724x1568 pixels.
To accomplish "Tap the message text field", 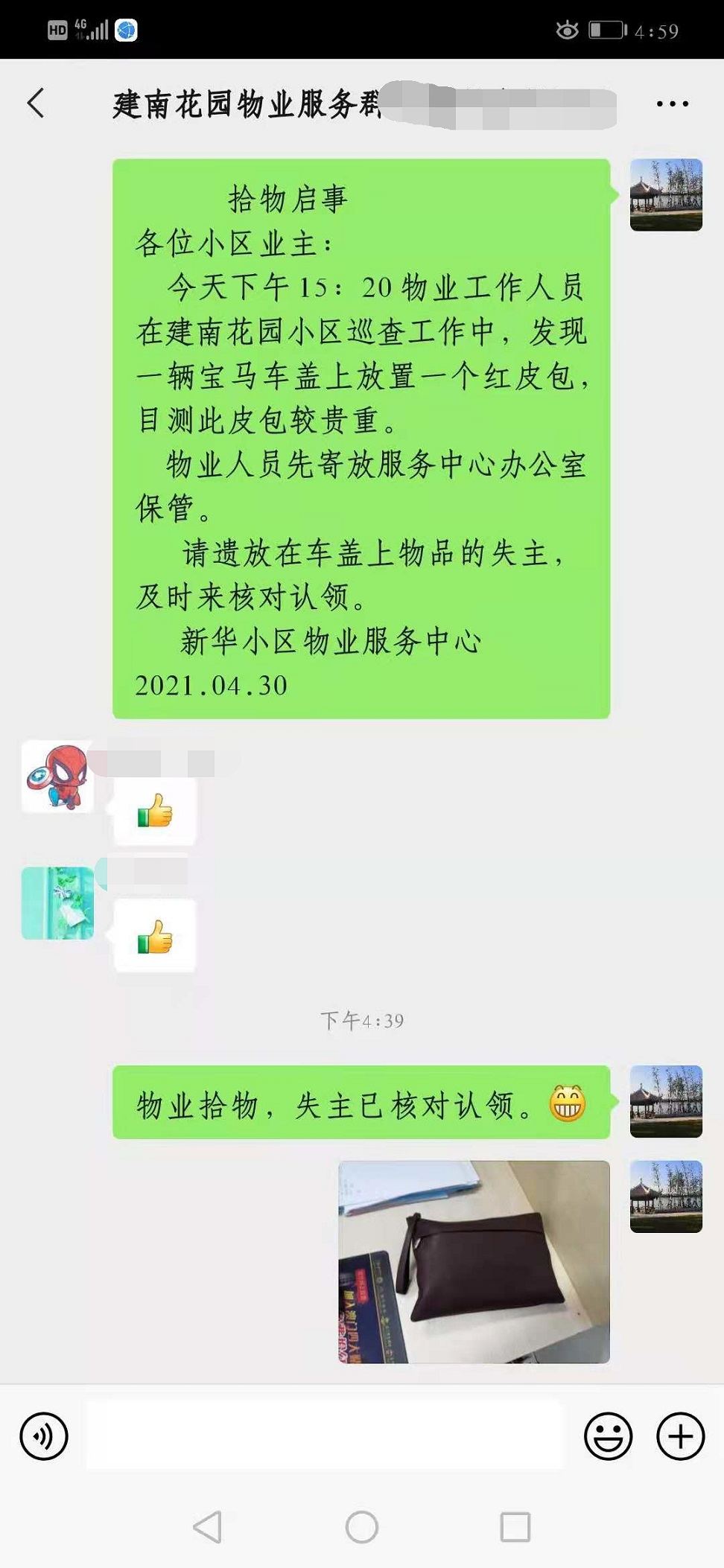I will click(x=324, y=1435).
